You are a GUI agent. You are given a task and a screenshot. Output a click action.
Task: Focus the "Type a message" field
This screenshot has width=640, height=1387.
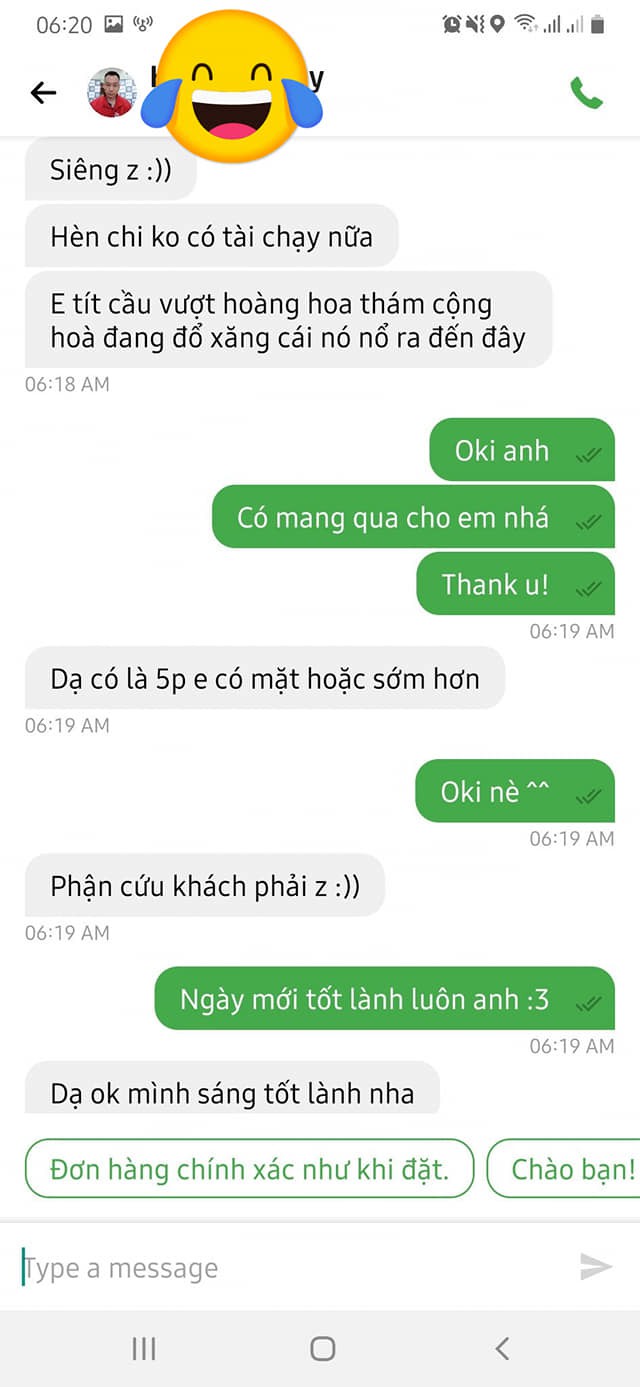[290, 1268]
